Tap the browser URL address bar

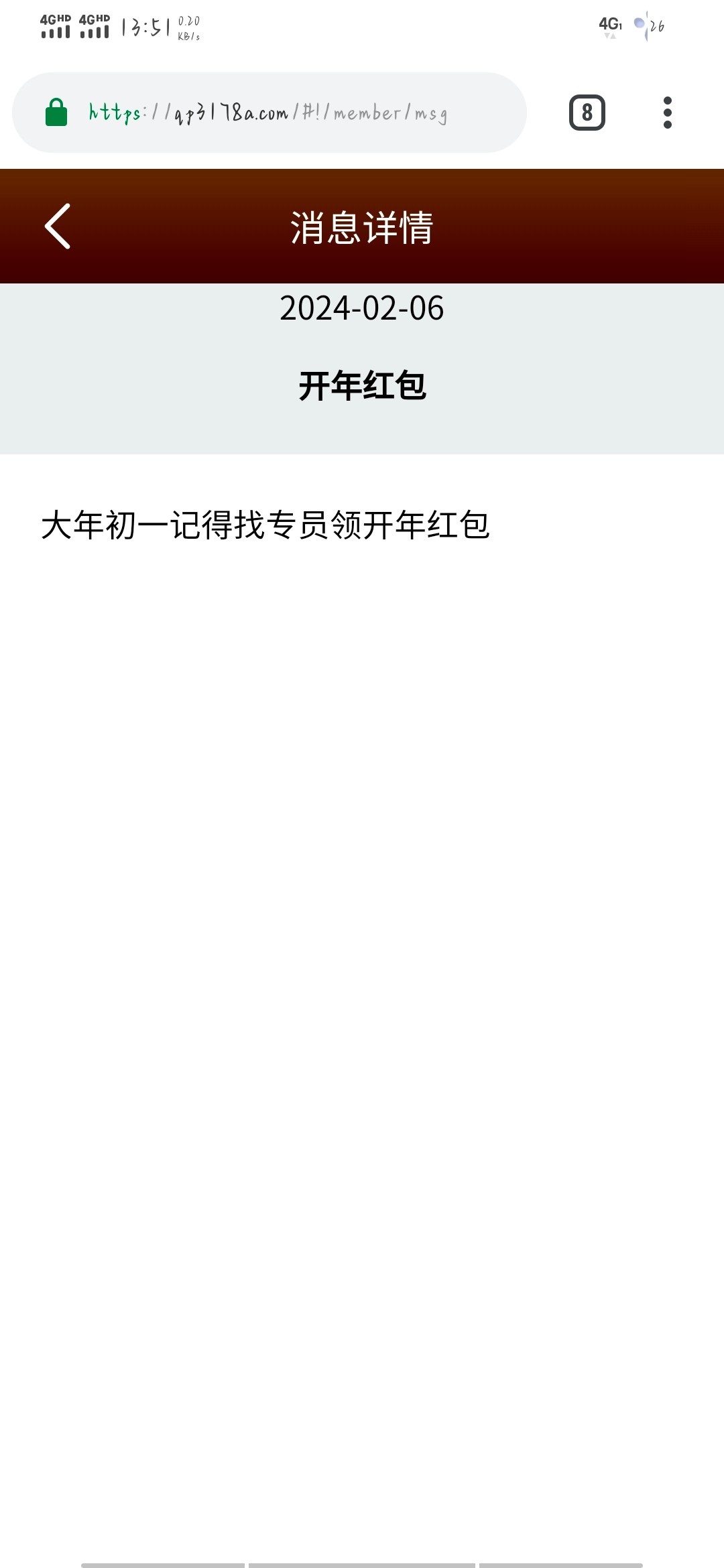point(269,113)
